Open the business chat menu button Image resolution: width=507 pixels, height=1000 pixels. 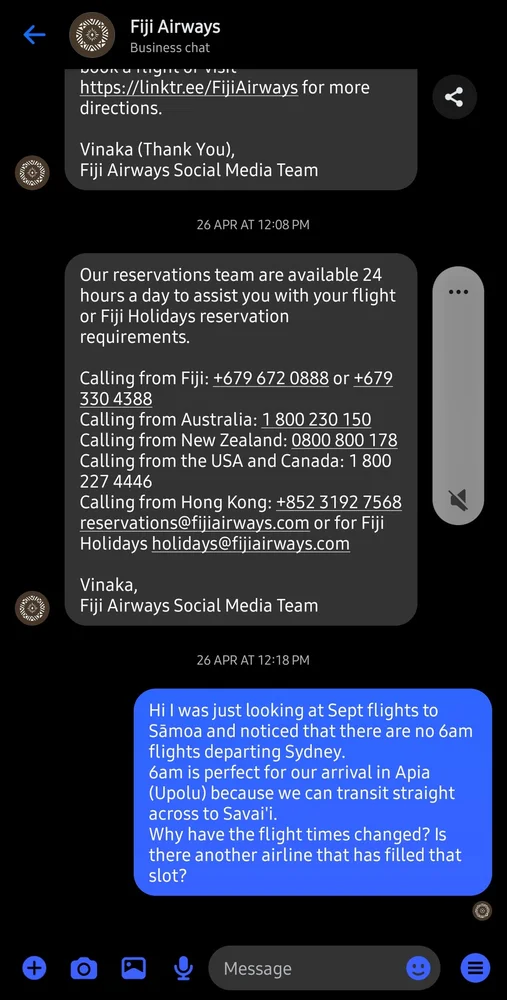pyautogui.click(x=475, y=968)
